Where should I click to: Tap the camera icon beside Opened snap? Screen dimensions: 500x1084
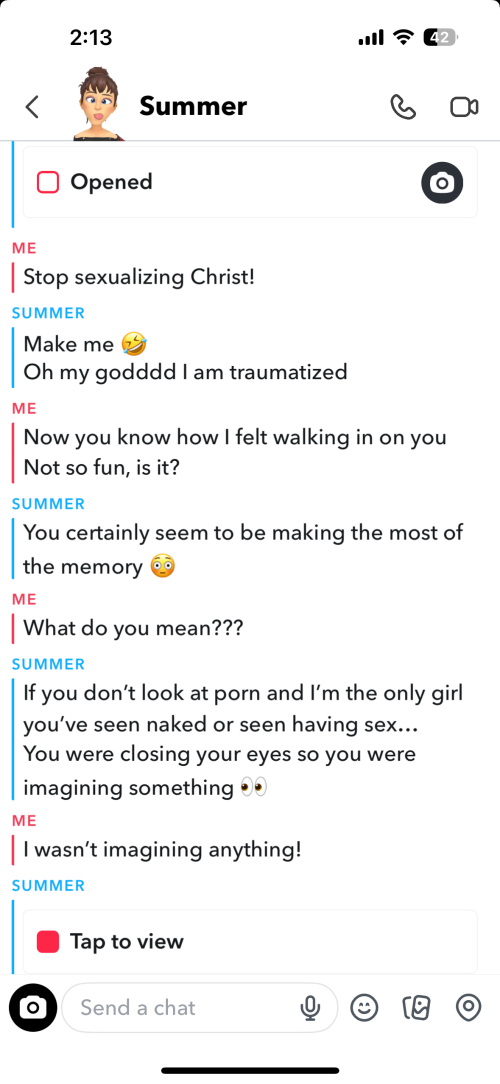click(442, 183)
